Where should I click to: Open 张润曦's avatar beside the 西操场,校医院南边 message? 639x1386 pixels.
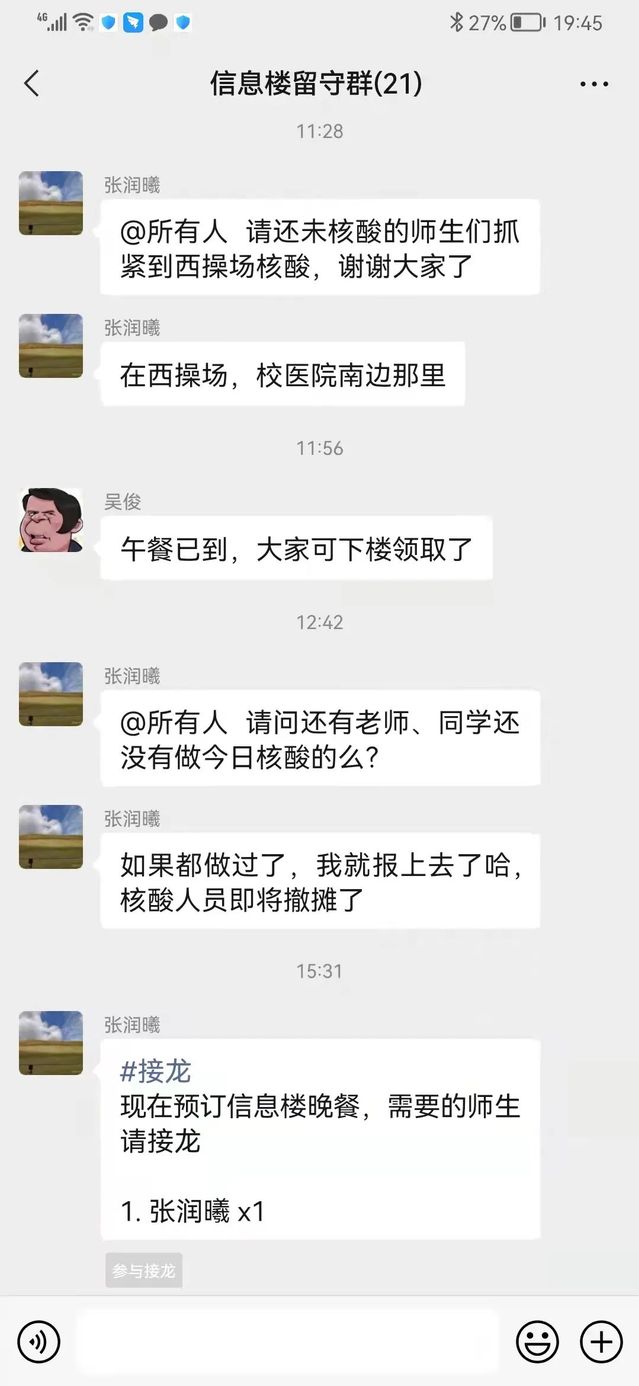coord(51,346)
